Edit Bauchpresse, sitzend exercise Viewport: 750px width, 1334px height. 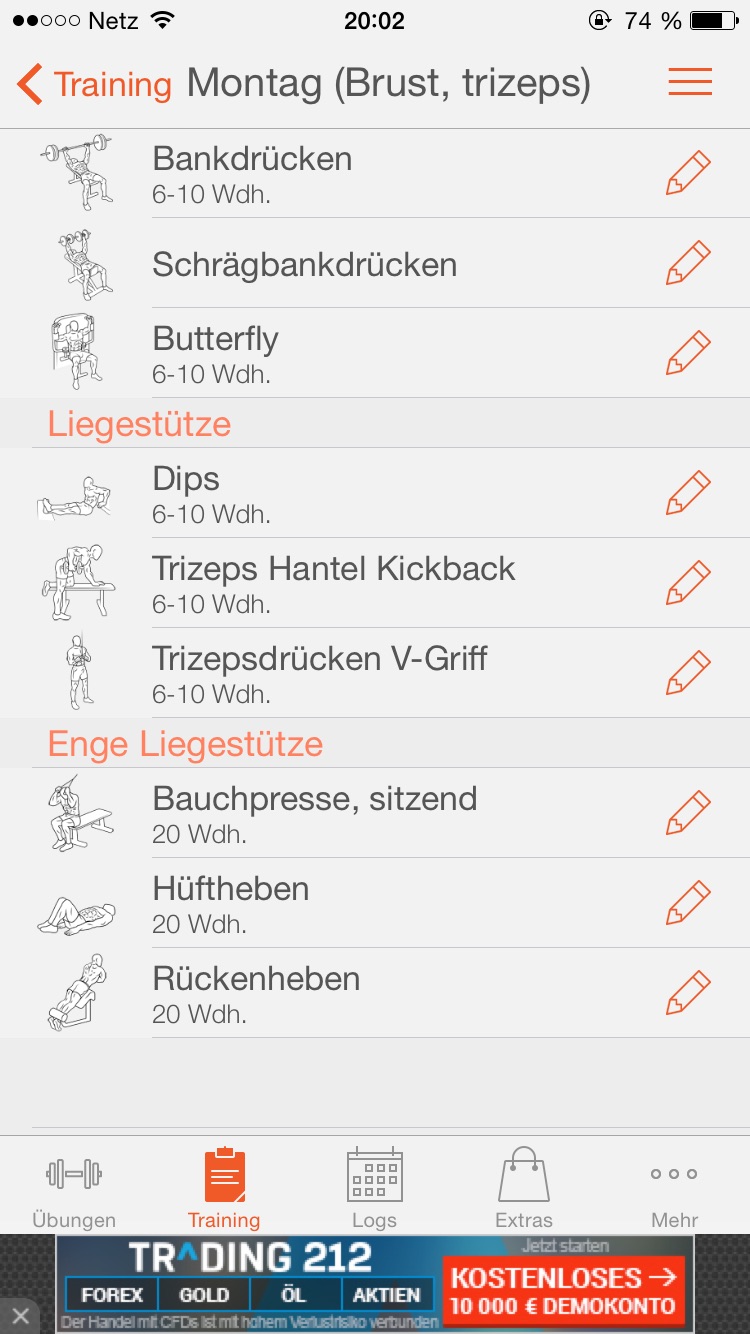coord(688,814)
